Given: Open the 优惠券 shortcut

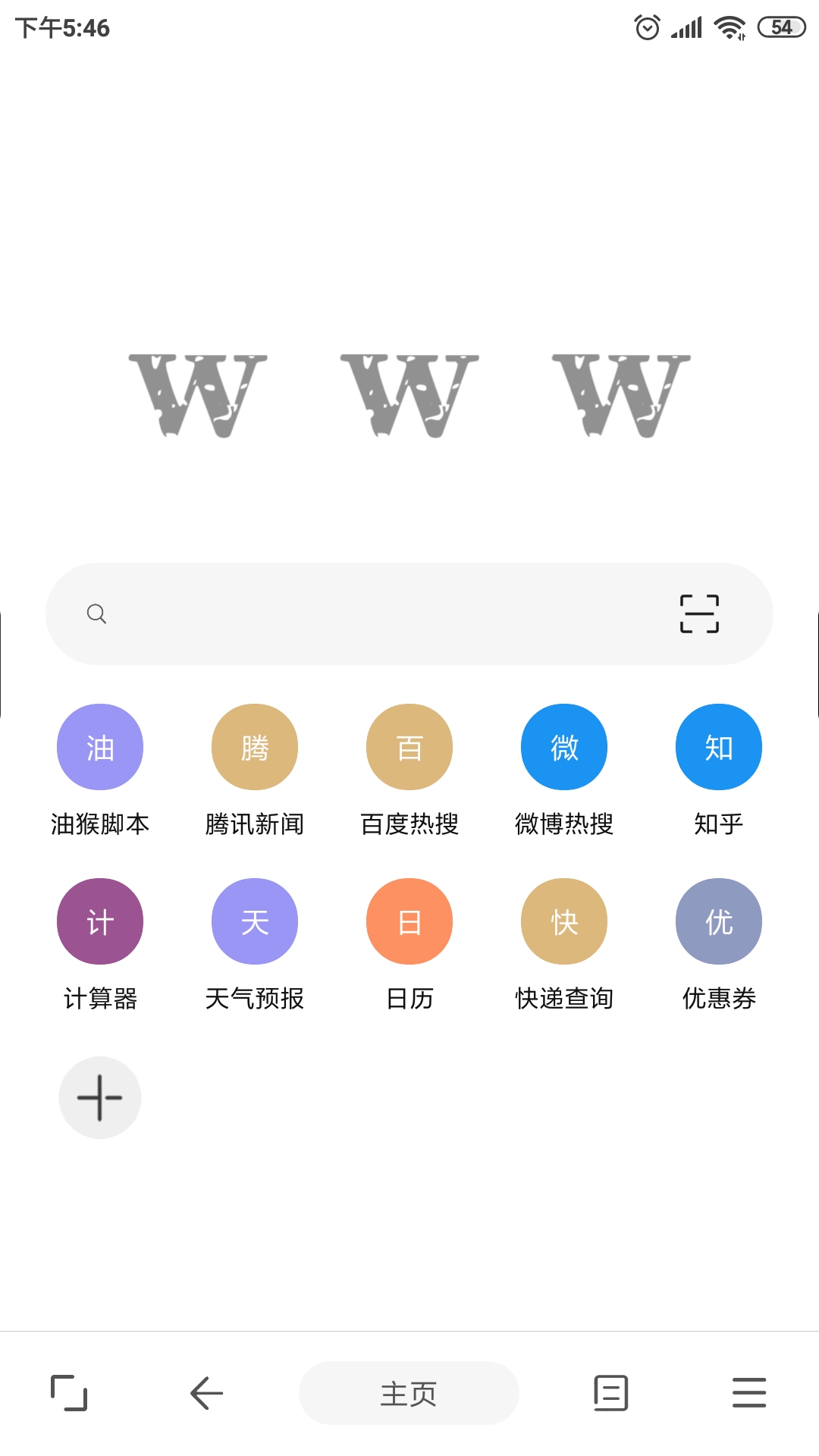Looking at the screenshot, I should (x=718, y=922).
